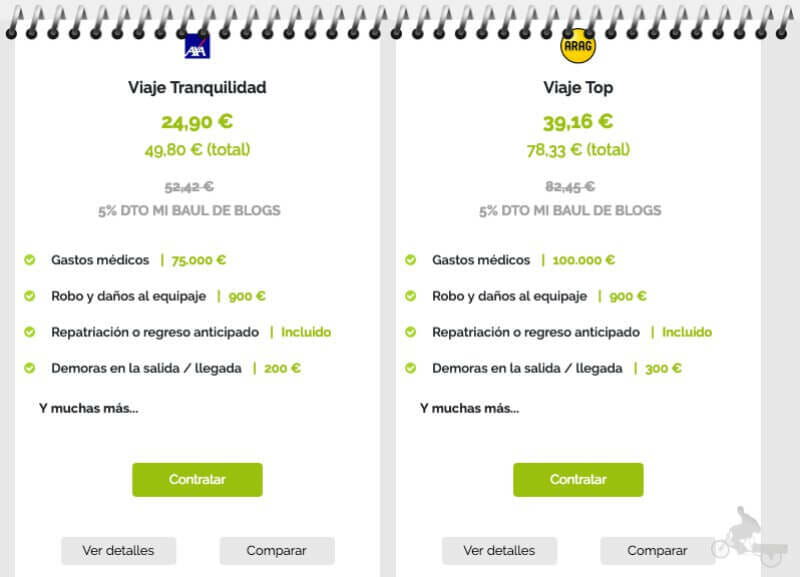The width and height of the screenshot is (800, 577).
Task: Hit Comparar on the Viaje Tranquilidad card
Action: tap(276, 550)
